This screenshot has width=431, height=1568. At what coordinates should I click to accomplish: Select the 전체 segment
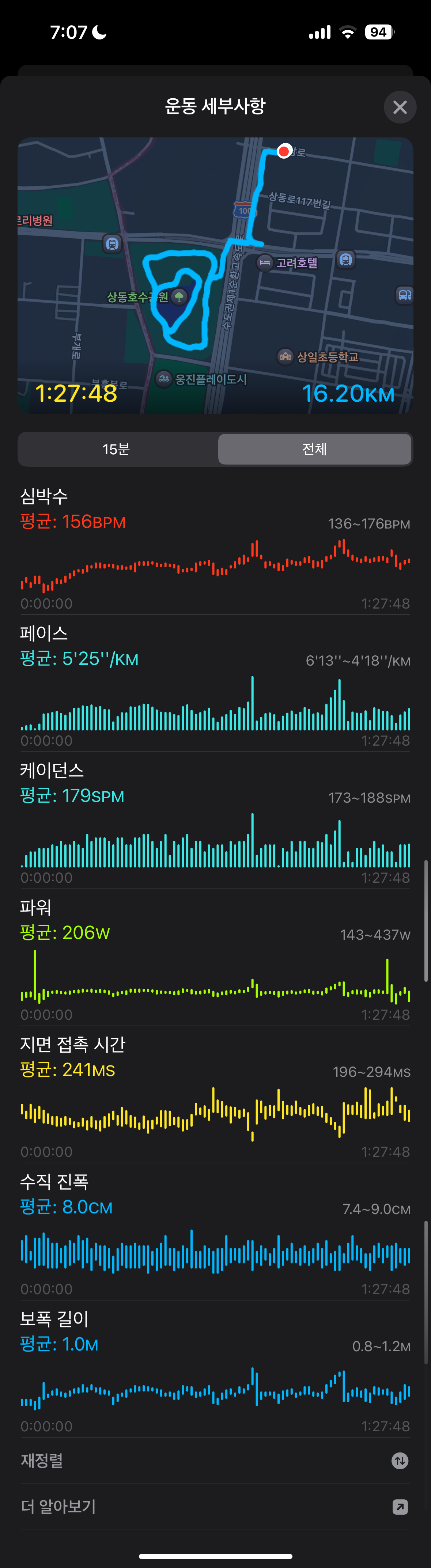pyautogui.click(x=314, y=449)
